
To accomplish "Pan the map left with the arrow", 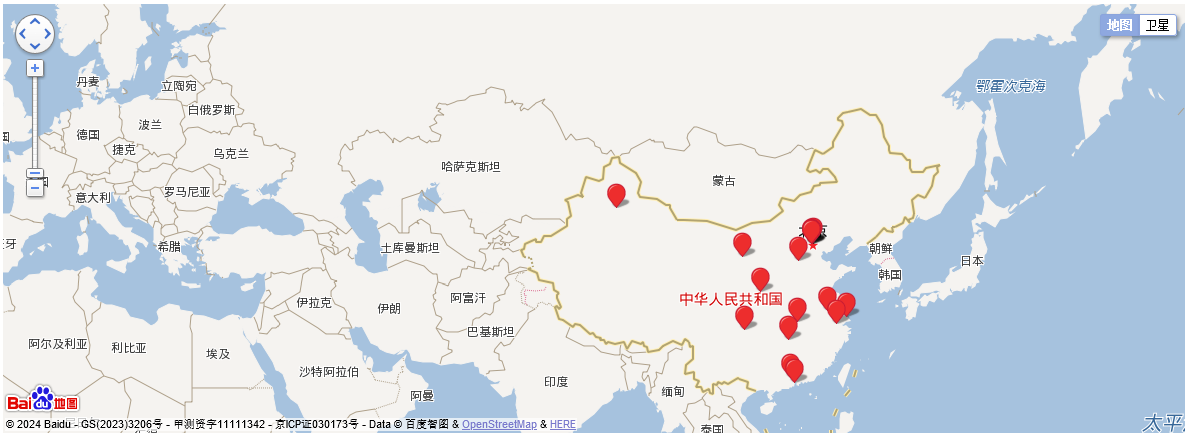I will click(x=23, y=34).
